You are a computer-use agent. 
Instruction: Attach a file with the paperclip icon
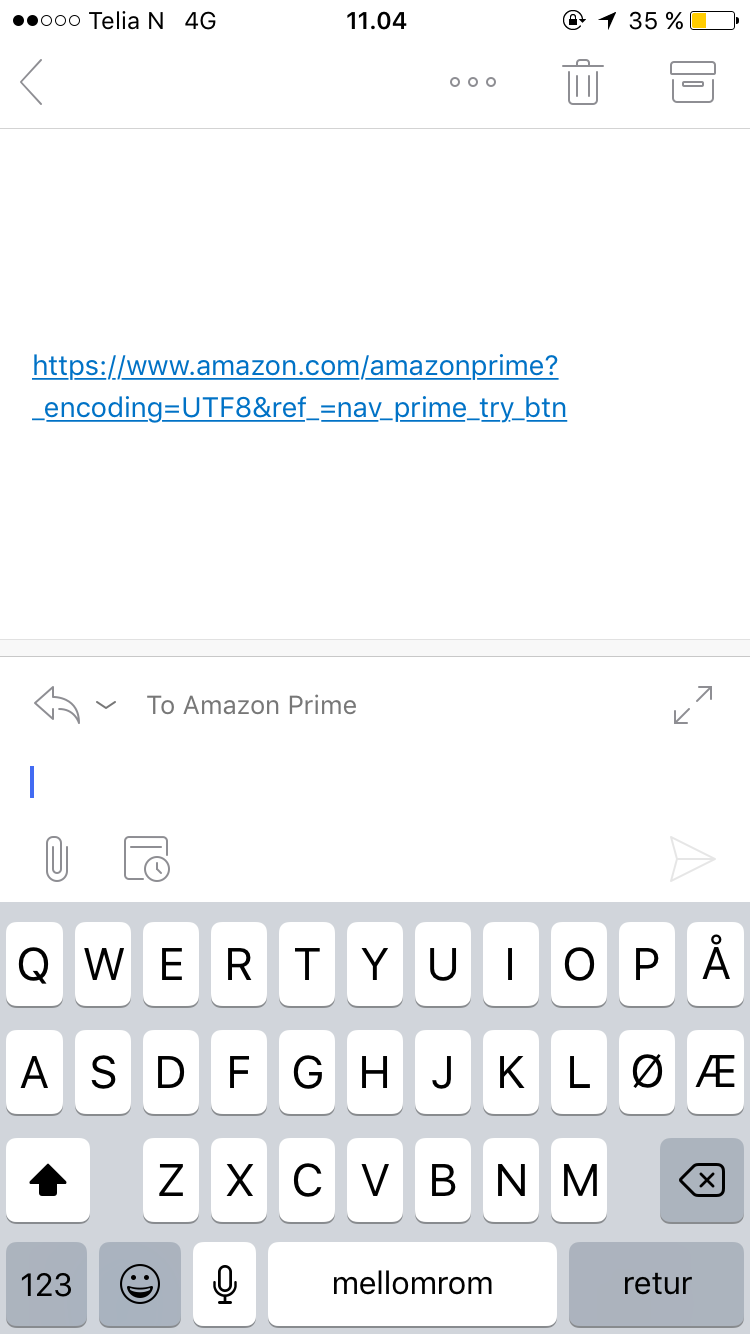point(57,859)
